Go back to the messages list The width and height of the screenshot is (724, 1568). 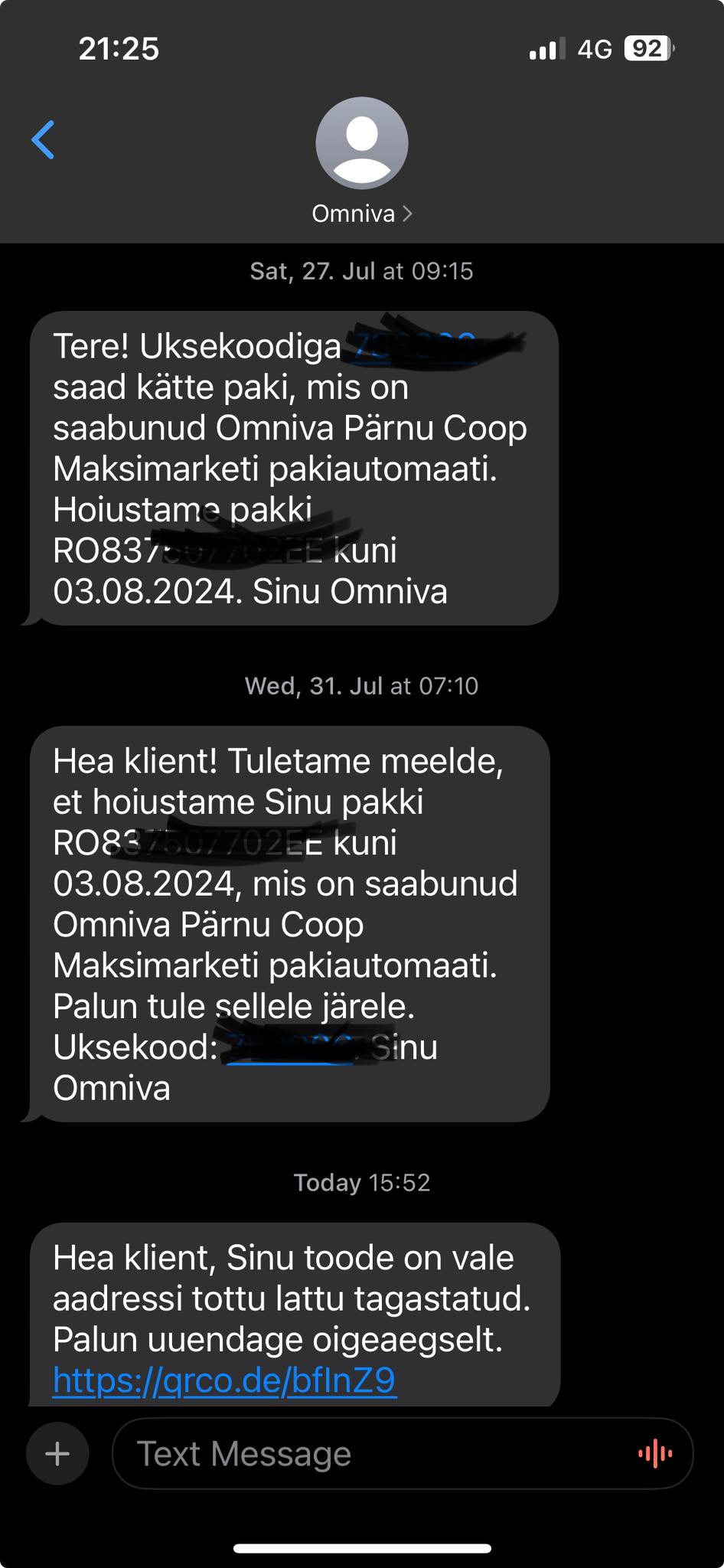tap(44, 140)
